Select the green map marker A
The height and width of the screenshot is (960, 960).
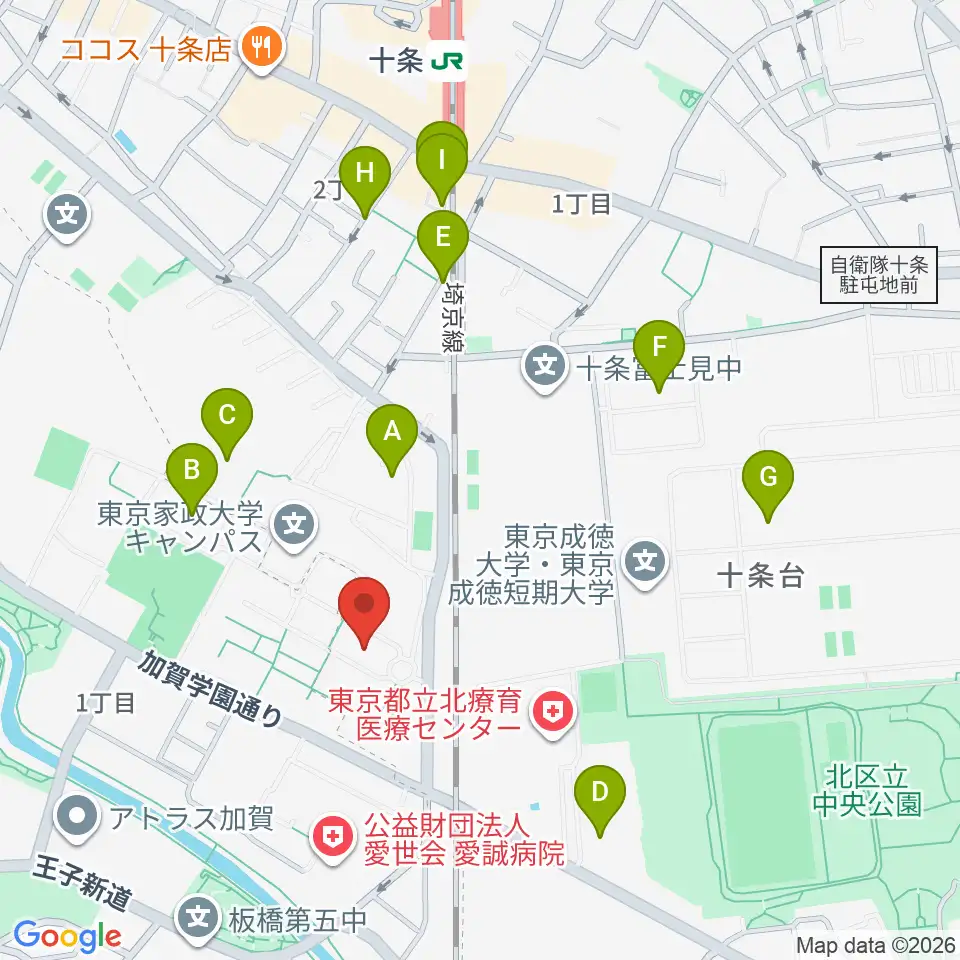[392, 432]
